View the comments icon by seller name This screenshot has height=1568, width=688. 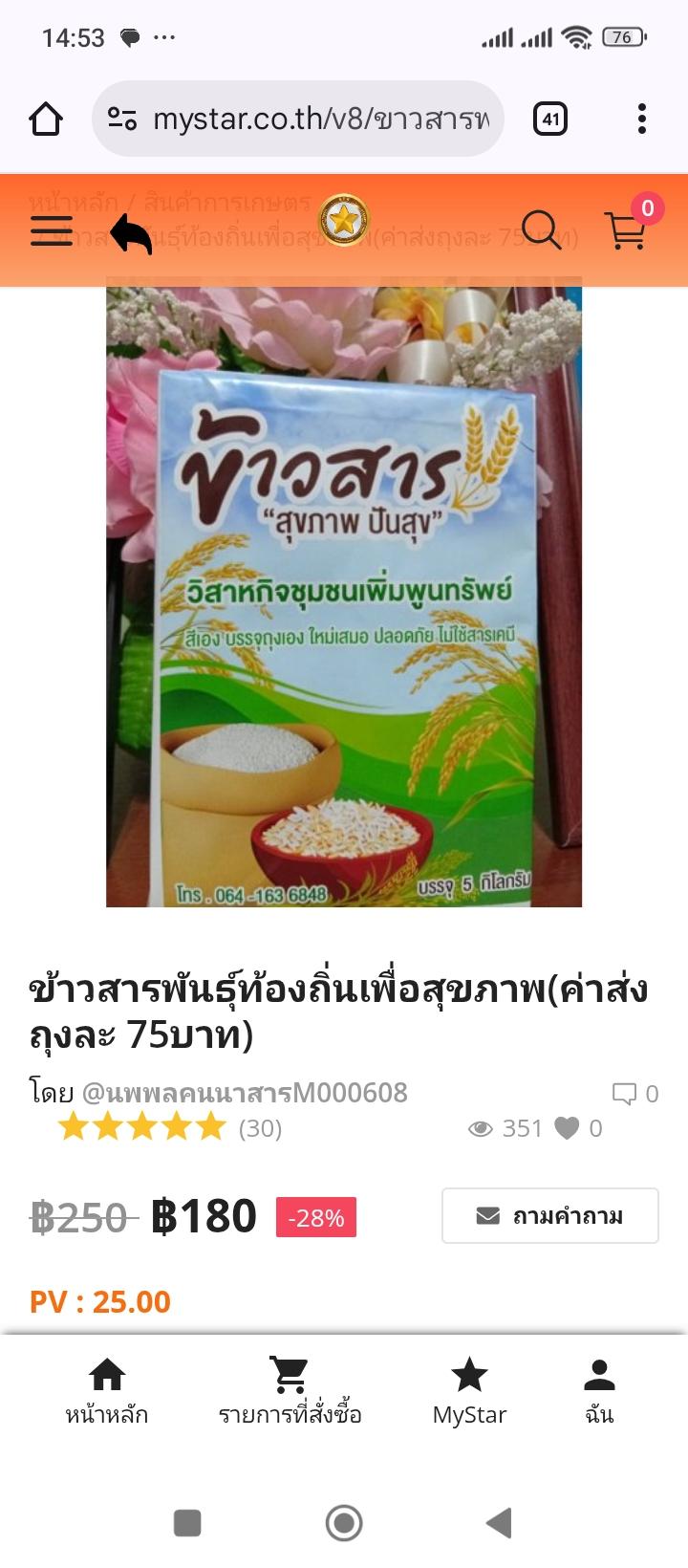(624, 1093)
